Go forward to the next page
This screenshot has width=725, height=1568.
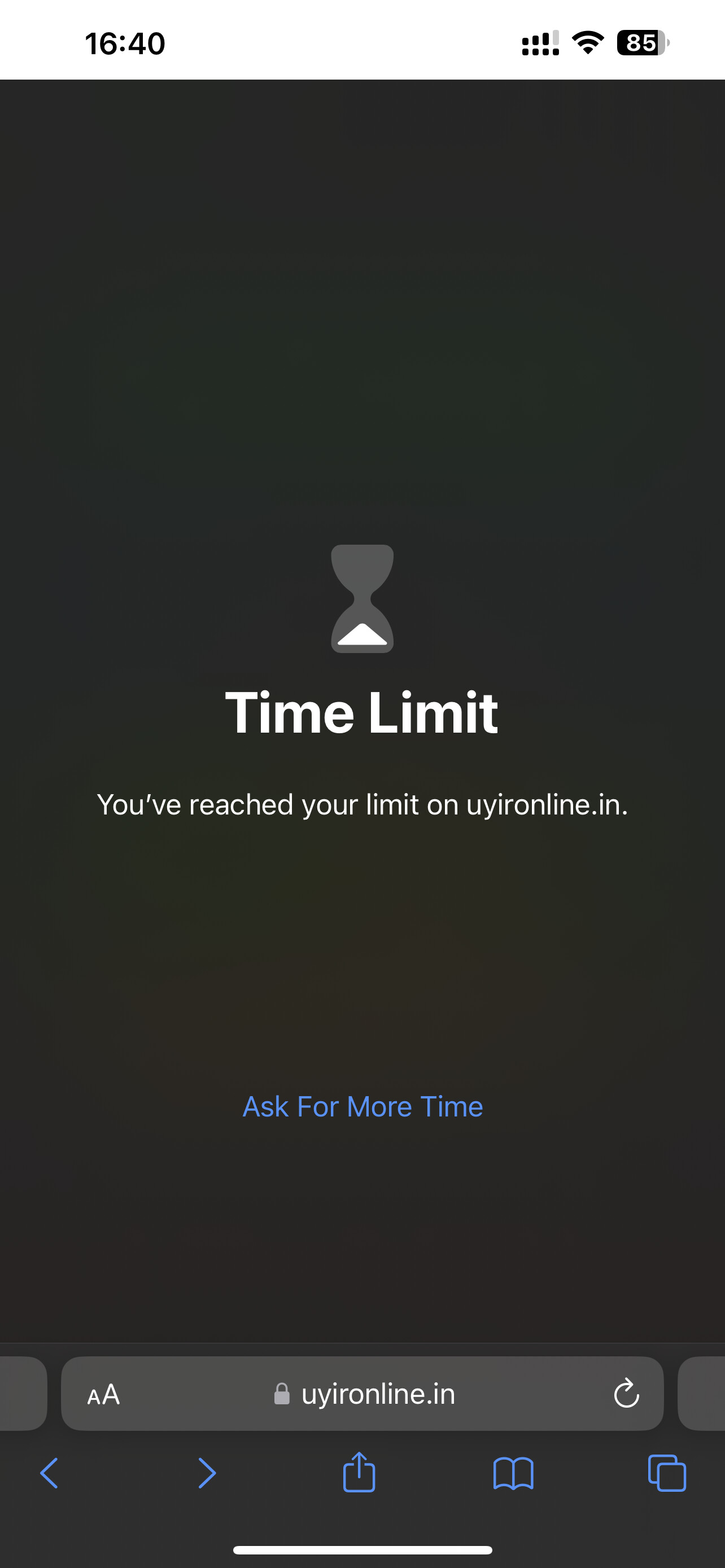[x=207, y=1473]
